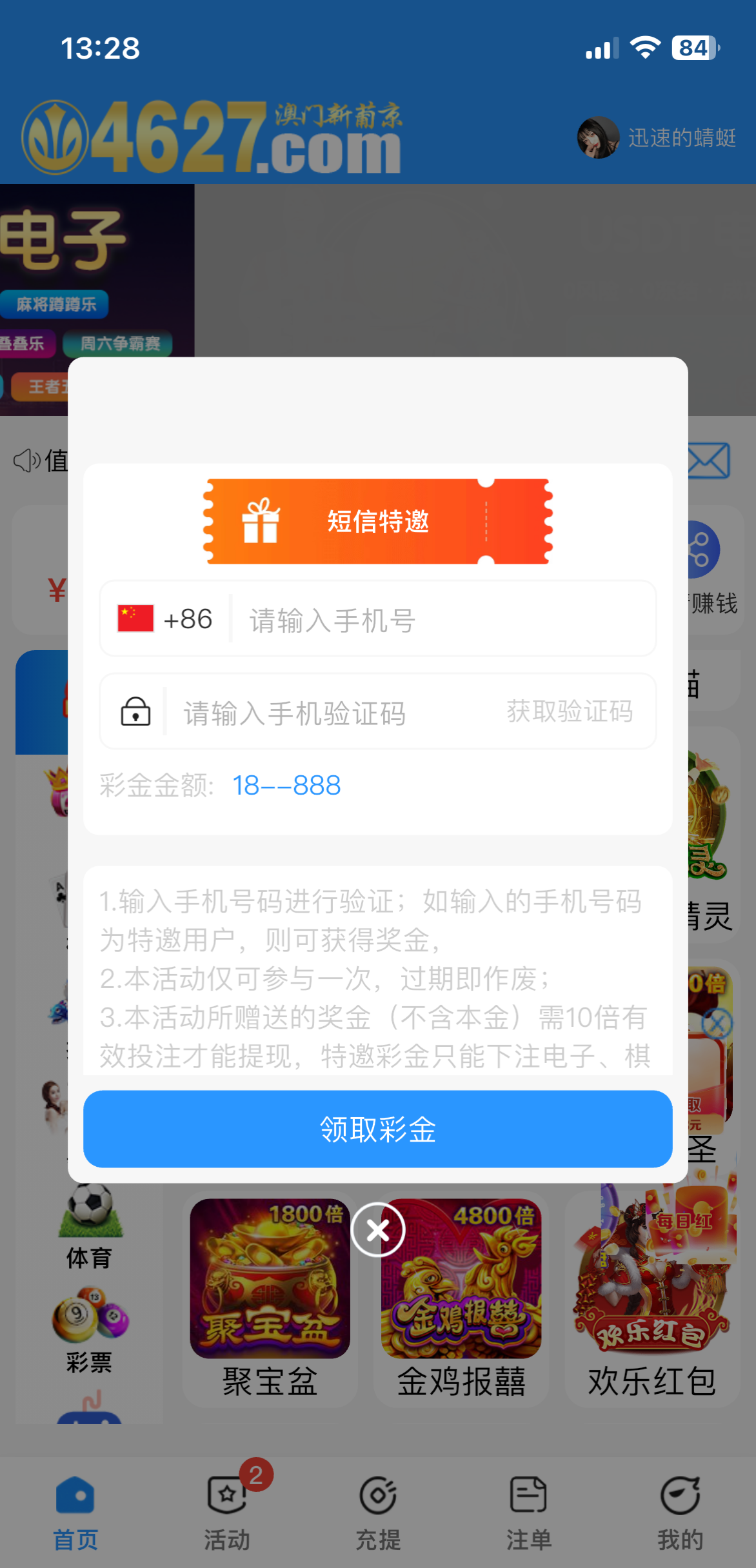Open the 迅速的蜻蜓 user profile
The image size is (756, 1568).
(x=657, y=137)
